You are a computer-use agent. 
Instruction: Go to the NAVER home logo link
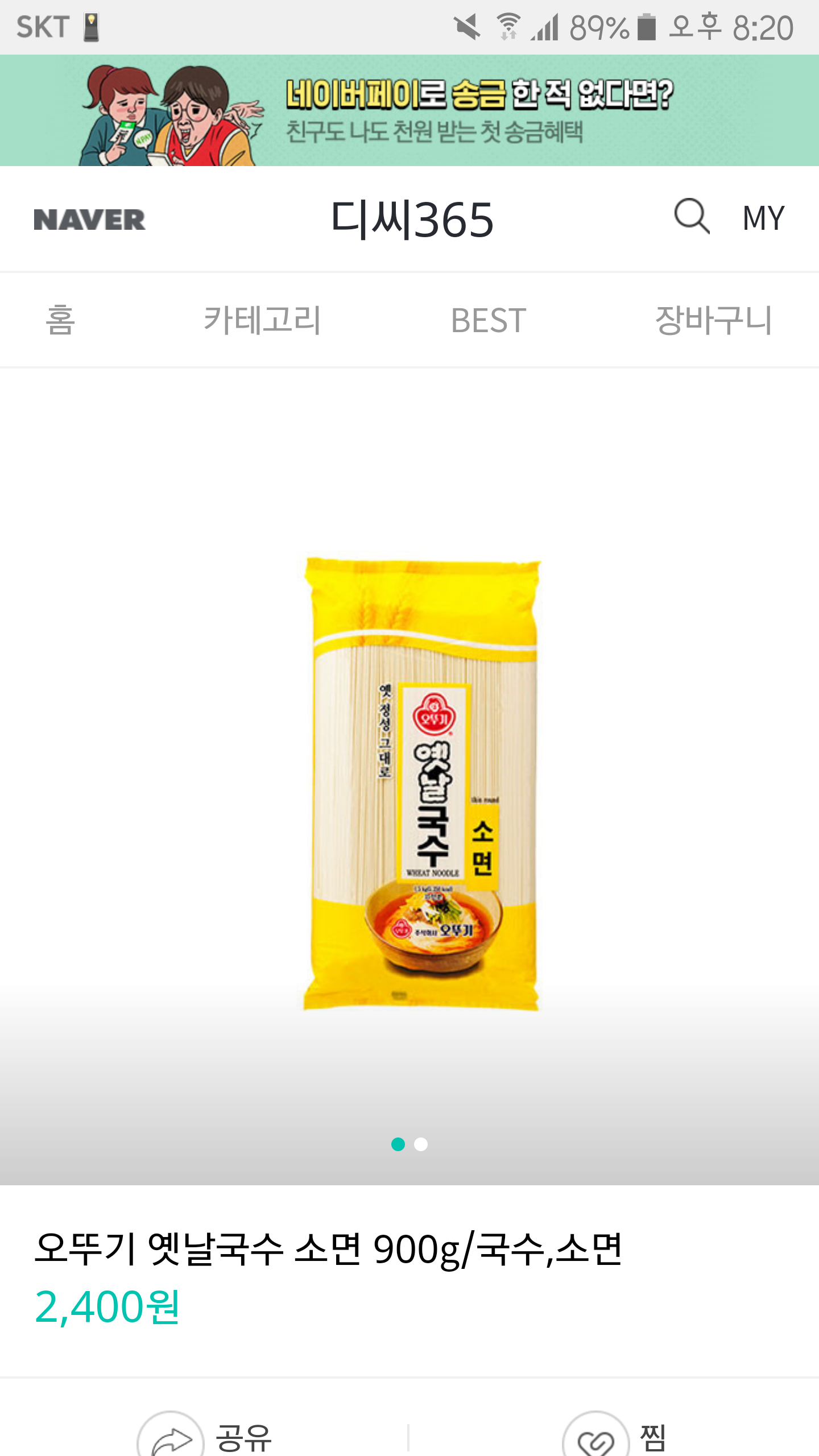coord(89,220)
